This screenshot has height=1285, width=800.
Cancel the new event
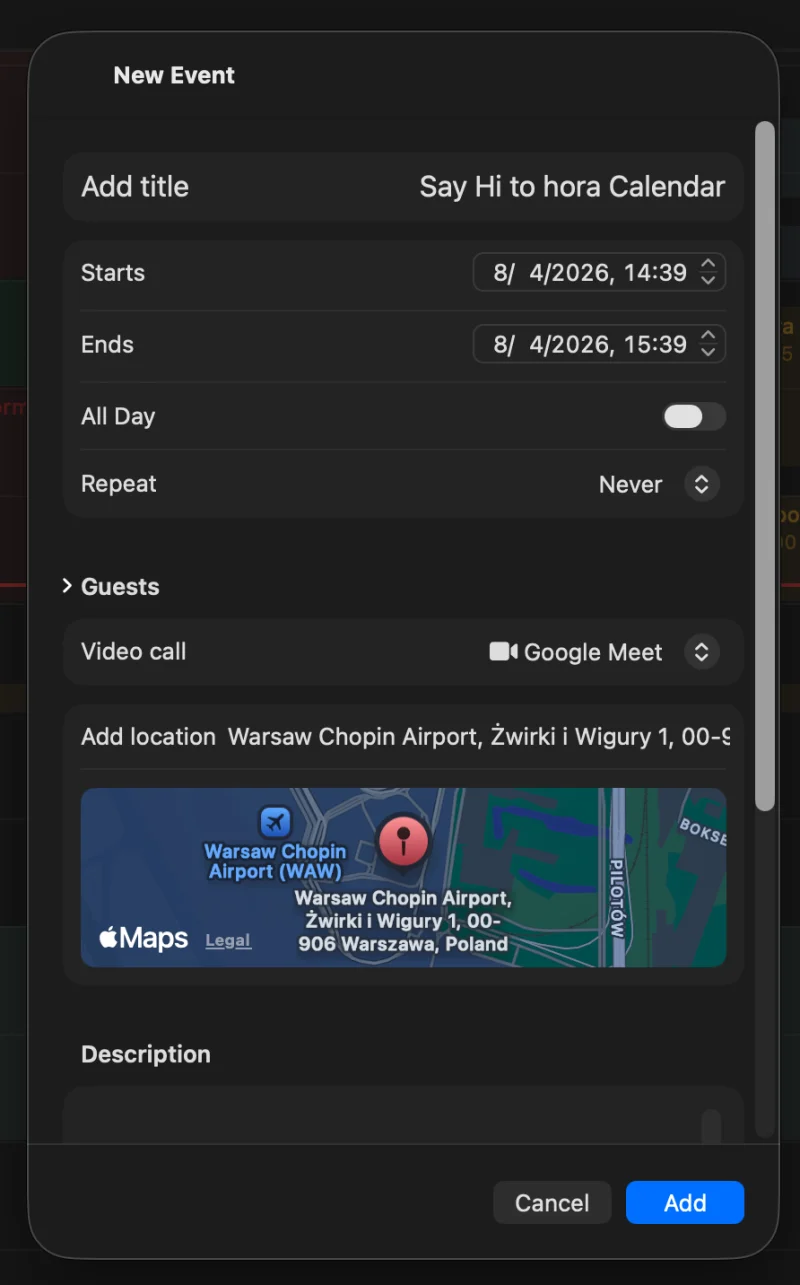(x=552, y=1202)
